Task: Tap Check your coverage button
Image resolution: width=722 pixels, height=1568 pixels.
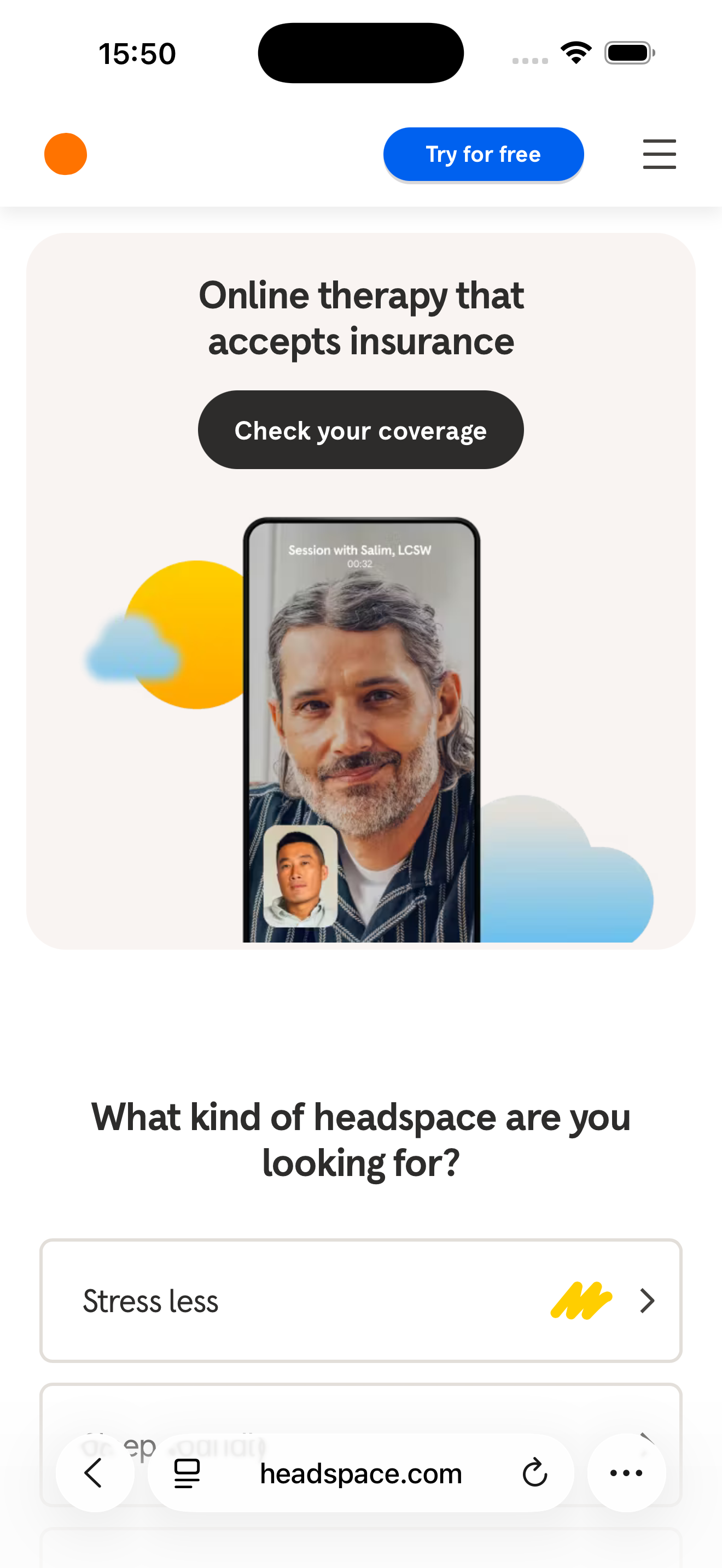Action: pyautogui.click(x=361, y=430)
